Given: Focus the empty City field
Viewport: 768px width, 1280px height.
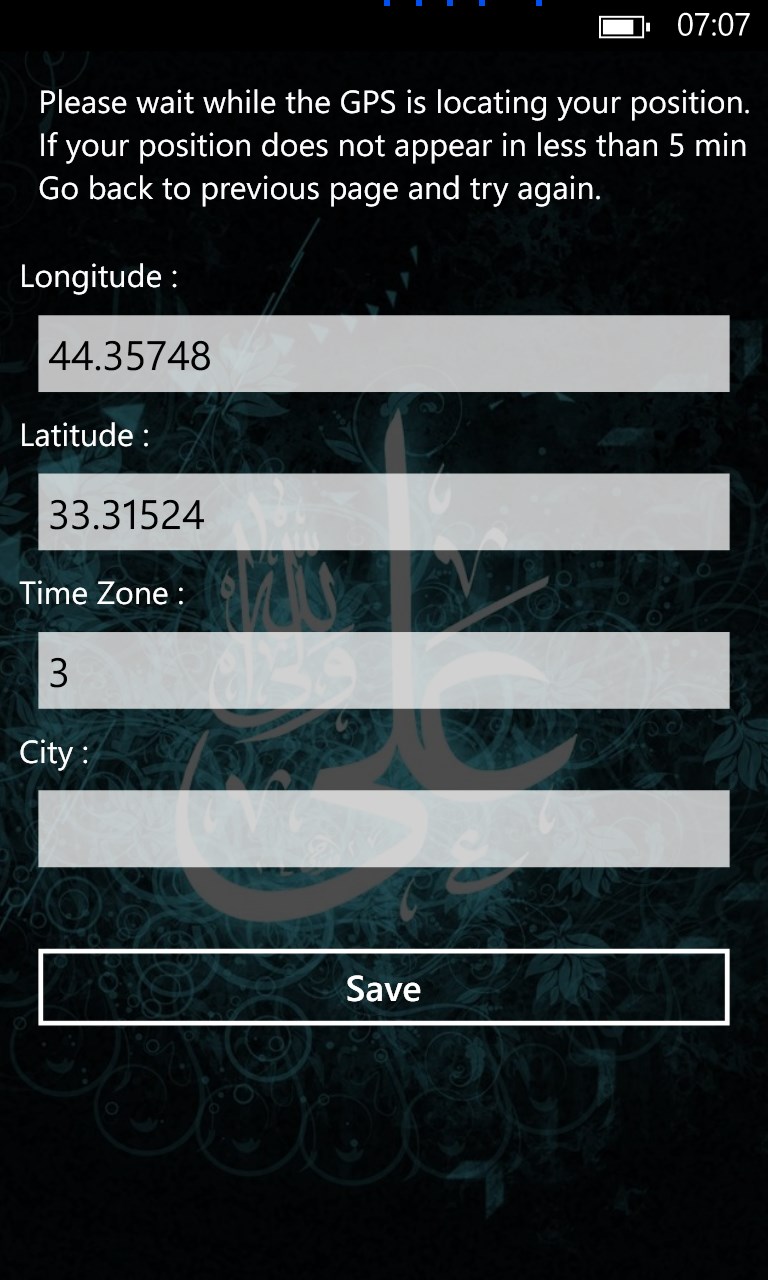Looking at the screenshot, I should click(384, 829).
